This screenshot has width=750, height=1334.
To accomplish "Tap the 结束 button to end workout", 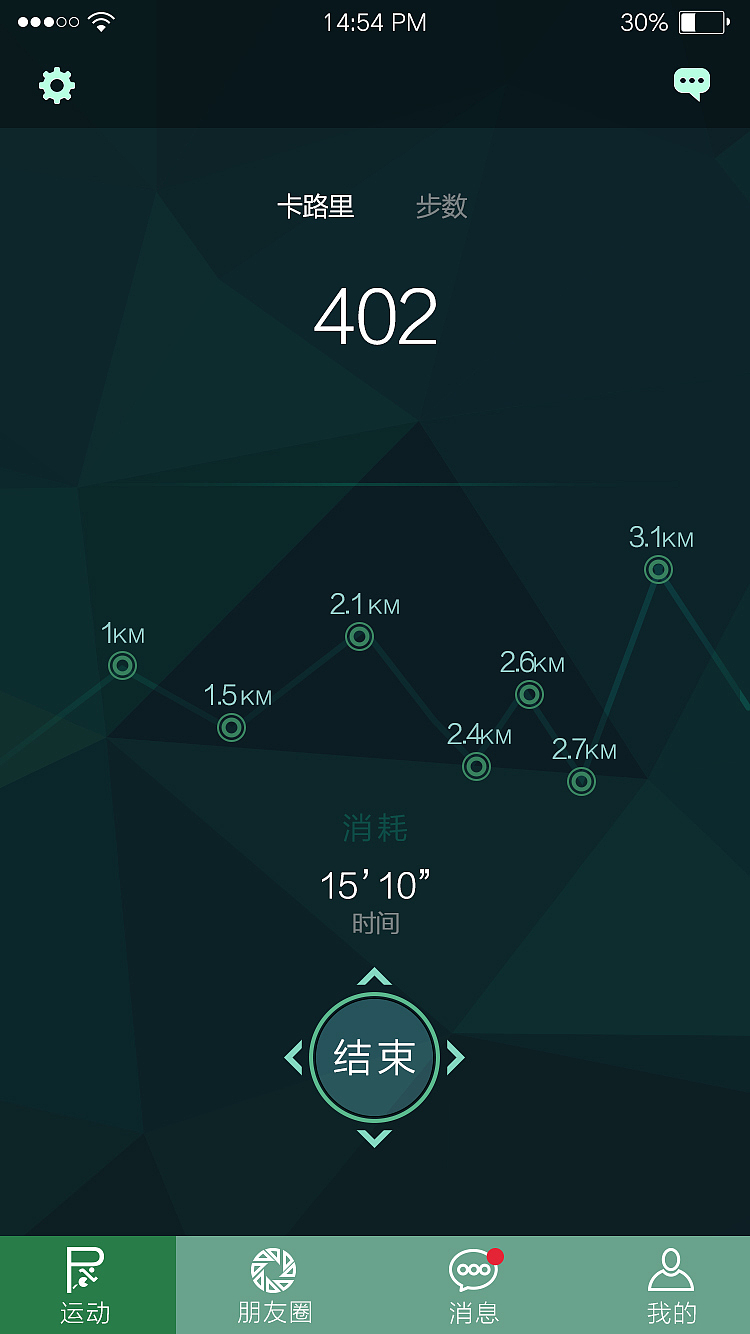I will pyautogui.click(x=375, y=1058).
